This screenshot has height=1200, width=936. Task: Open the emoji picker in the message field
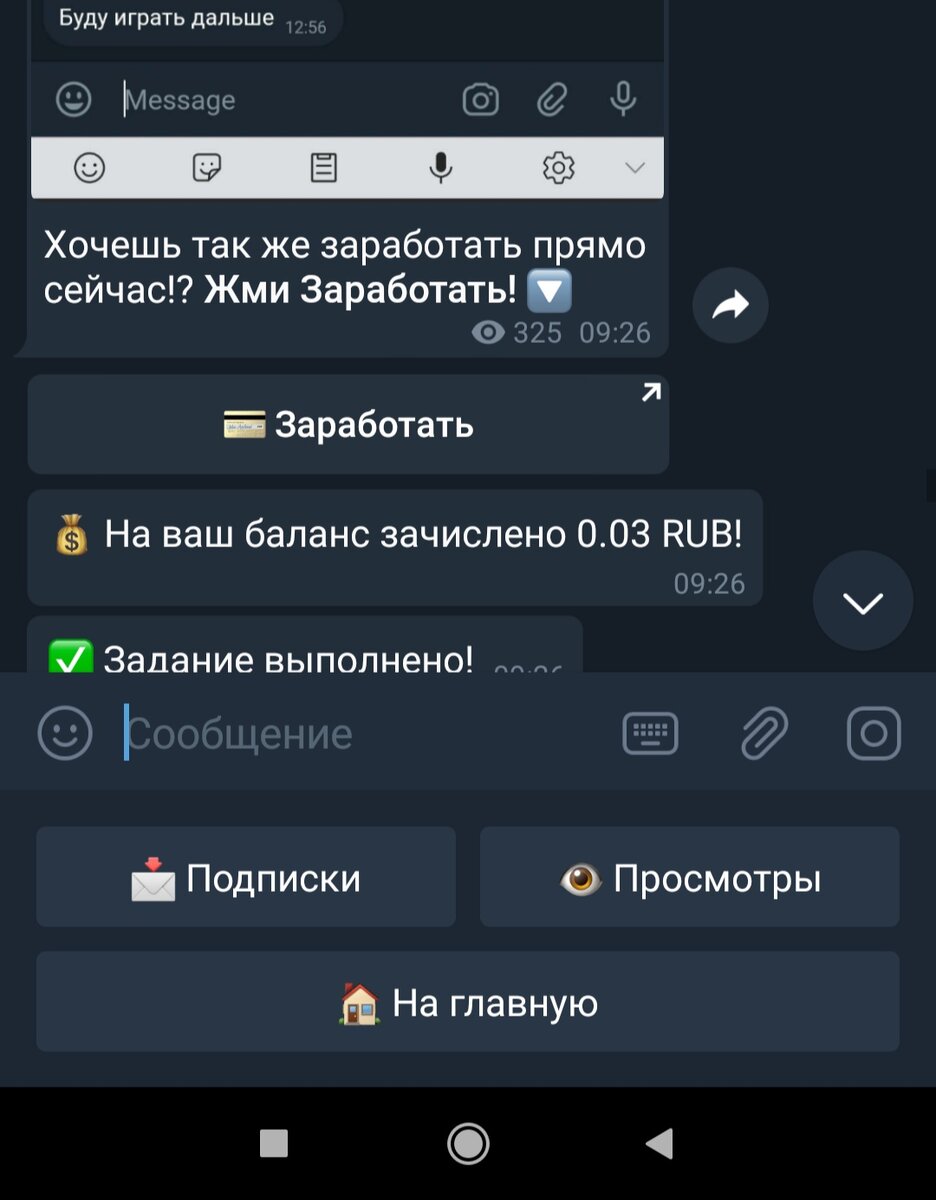click(x=73, y=99)
